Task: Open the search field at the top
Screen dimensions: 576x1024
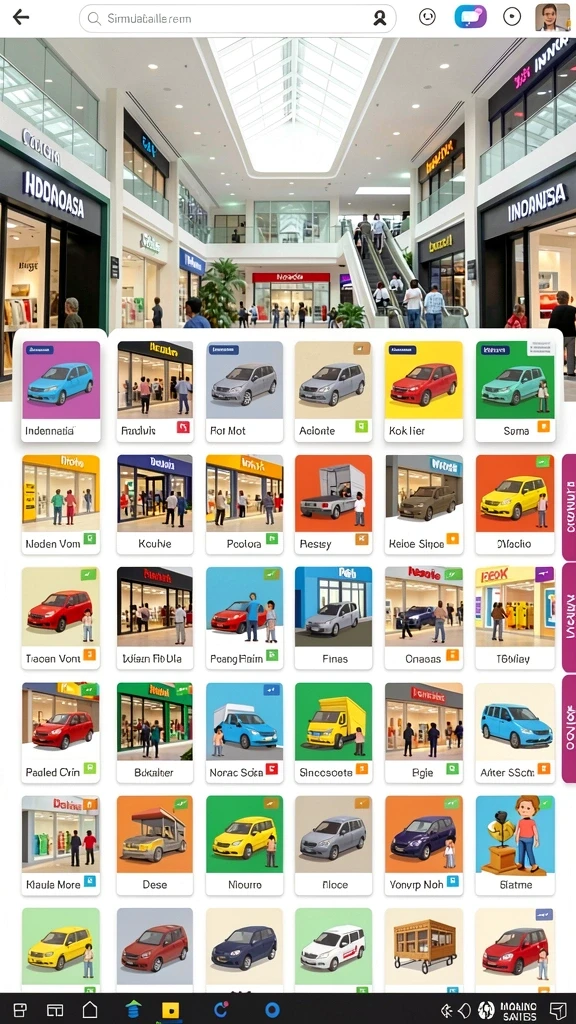Action: (x=237, y=18)
